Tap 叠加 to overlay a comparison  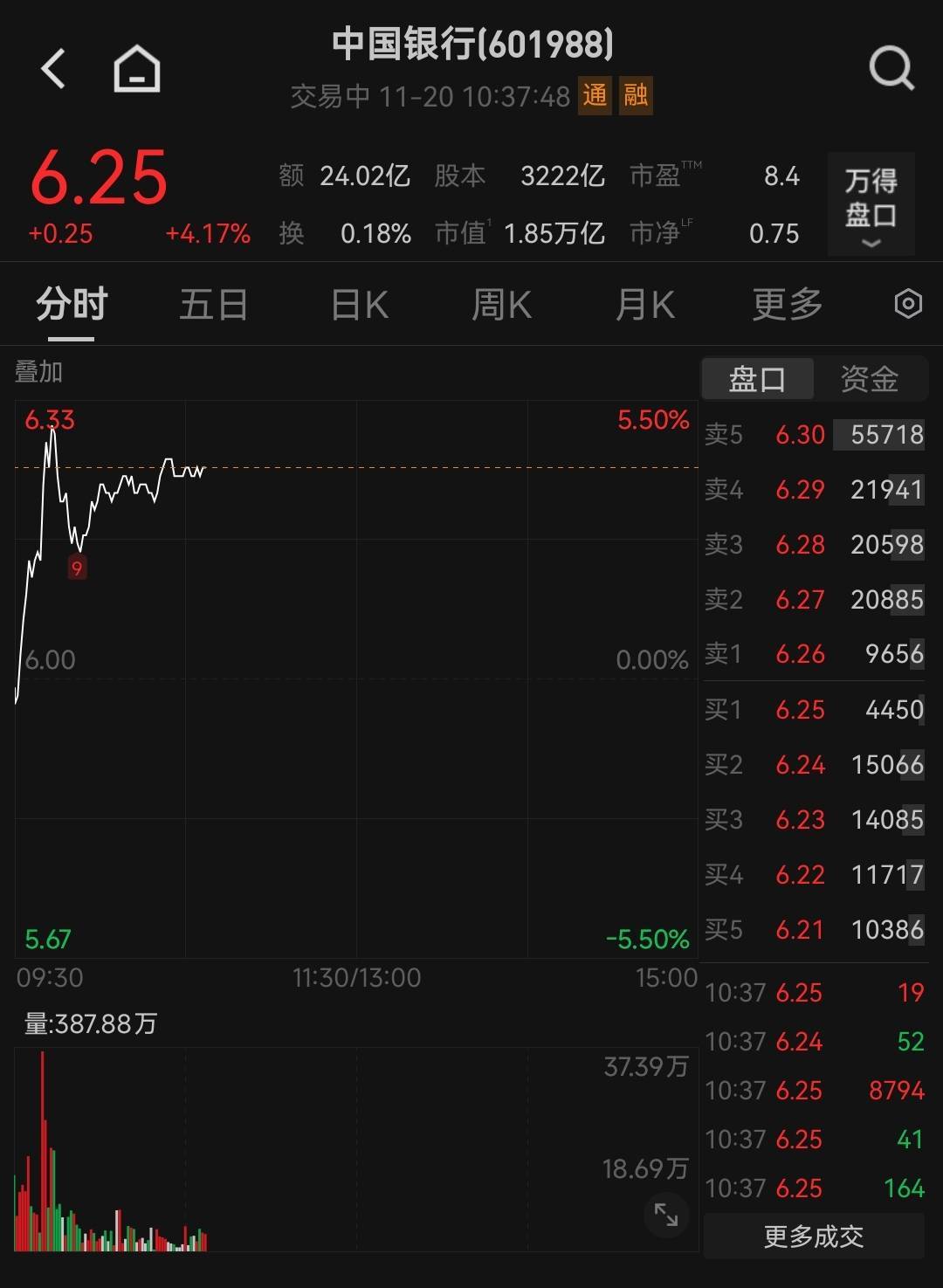coord(39,372)
